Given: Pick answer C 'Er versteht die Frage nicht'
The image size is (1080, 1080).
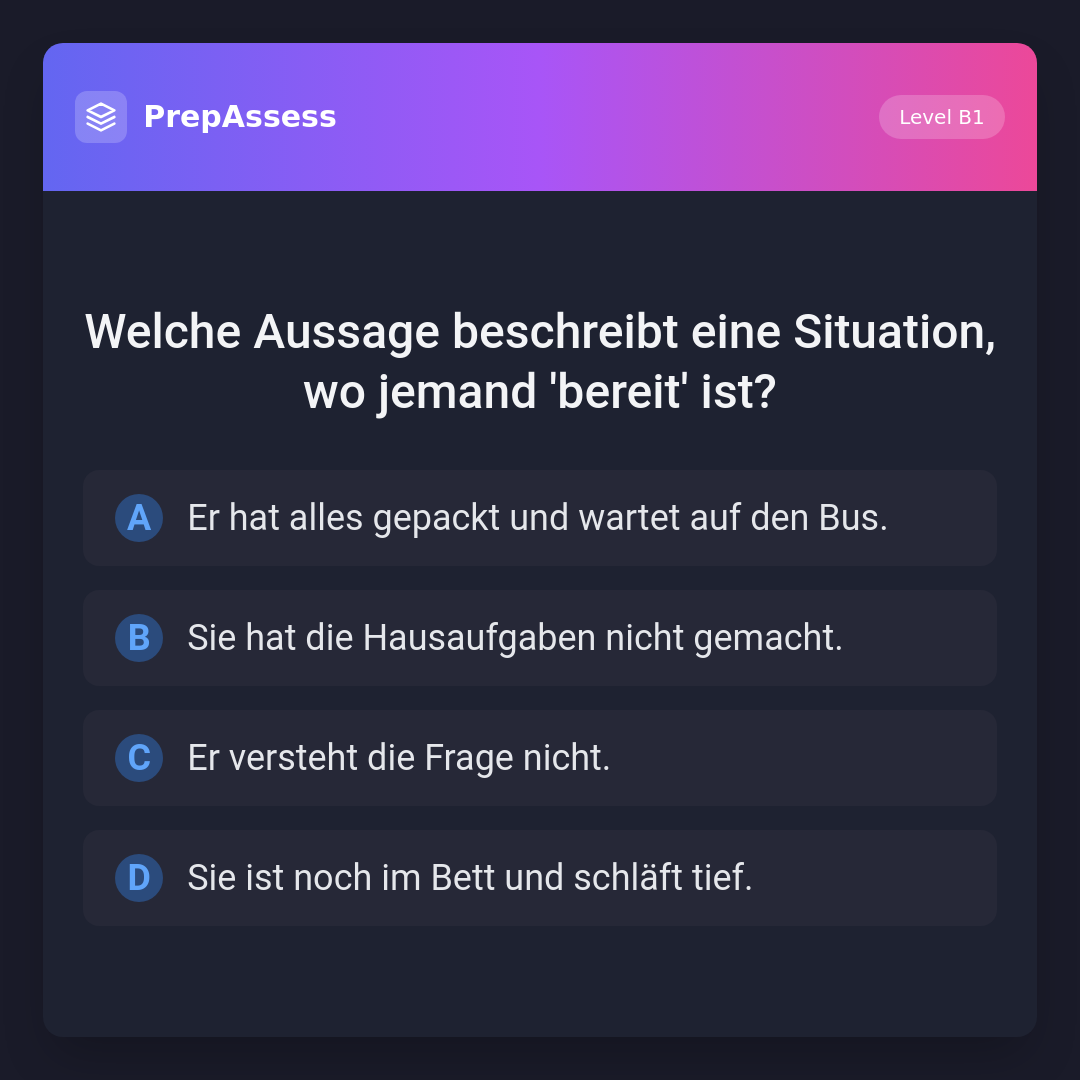Looking at the screenshot, I should pyautogui.click(x=538, y=758).
